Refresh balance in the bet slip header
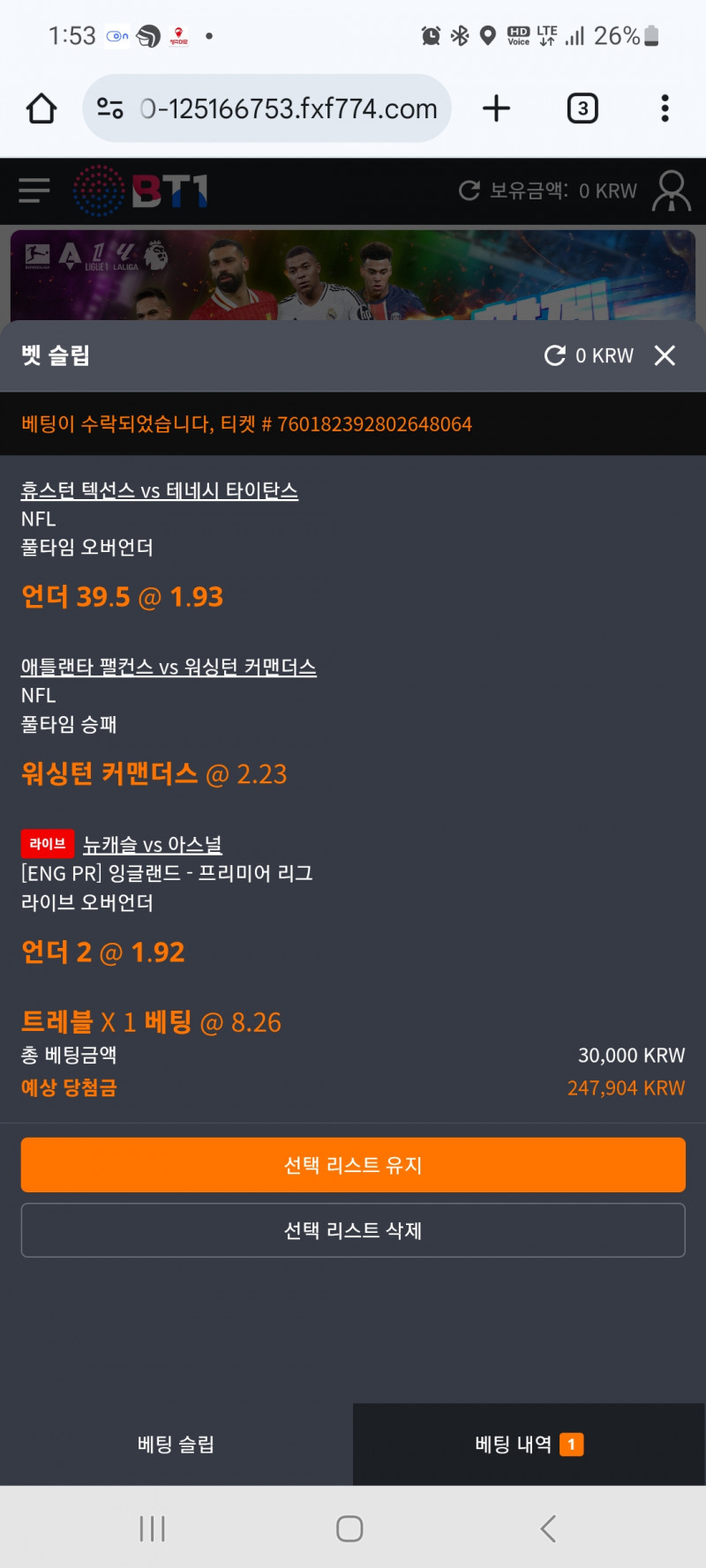Viewport: 706px width, 1568px height. pos(555,355)
